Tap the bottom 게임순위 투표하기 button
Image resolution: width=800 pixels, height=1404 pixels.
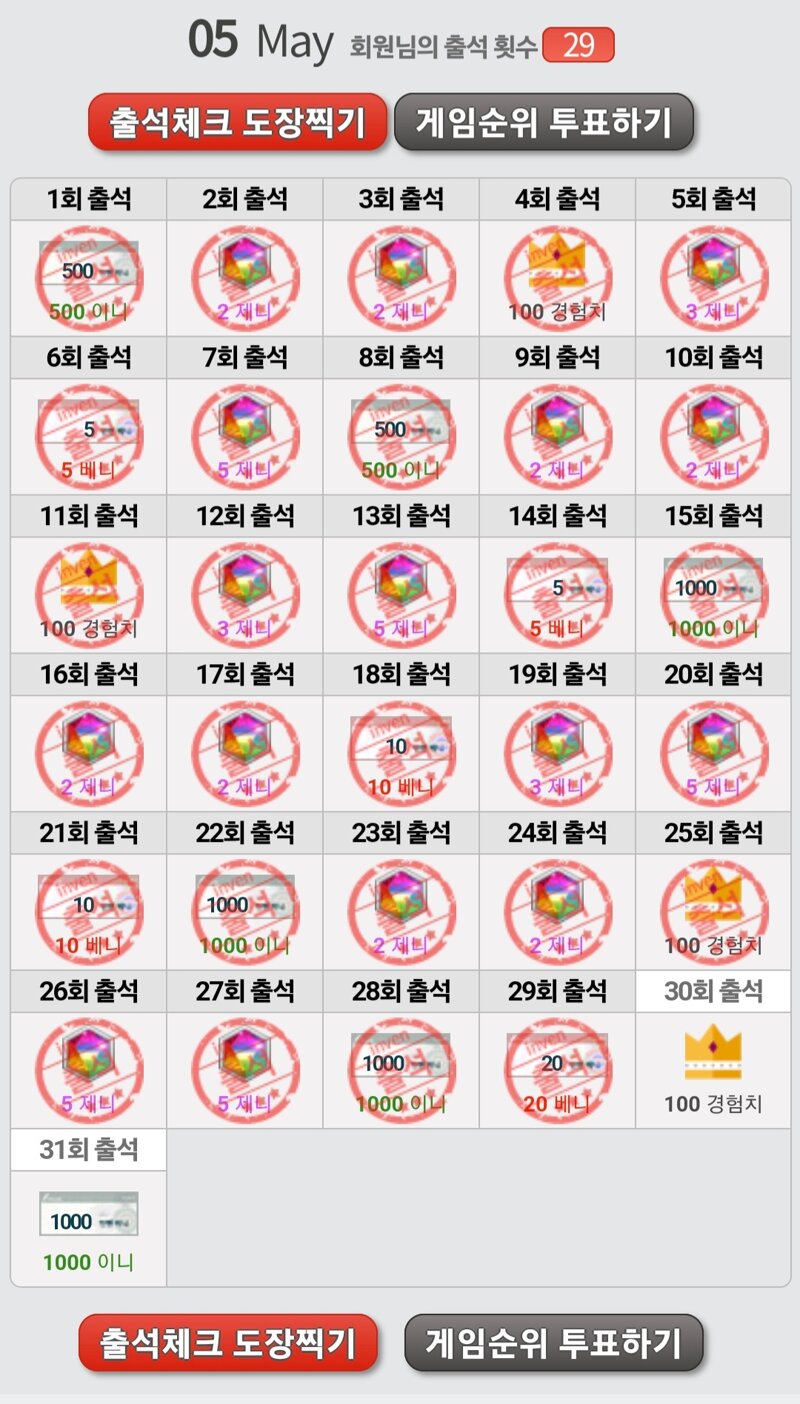tap(554, 1342)
